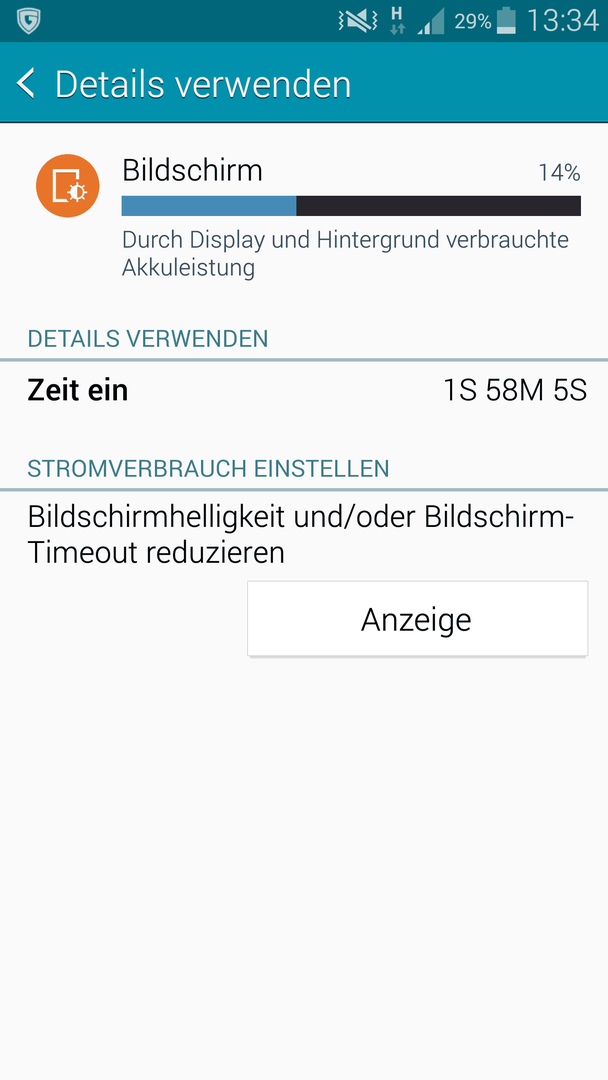
Task: Go back from Details verwenden
Action: pos(26,83)
